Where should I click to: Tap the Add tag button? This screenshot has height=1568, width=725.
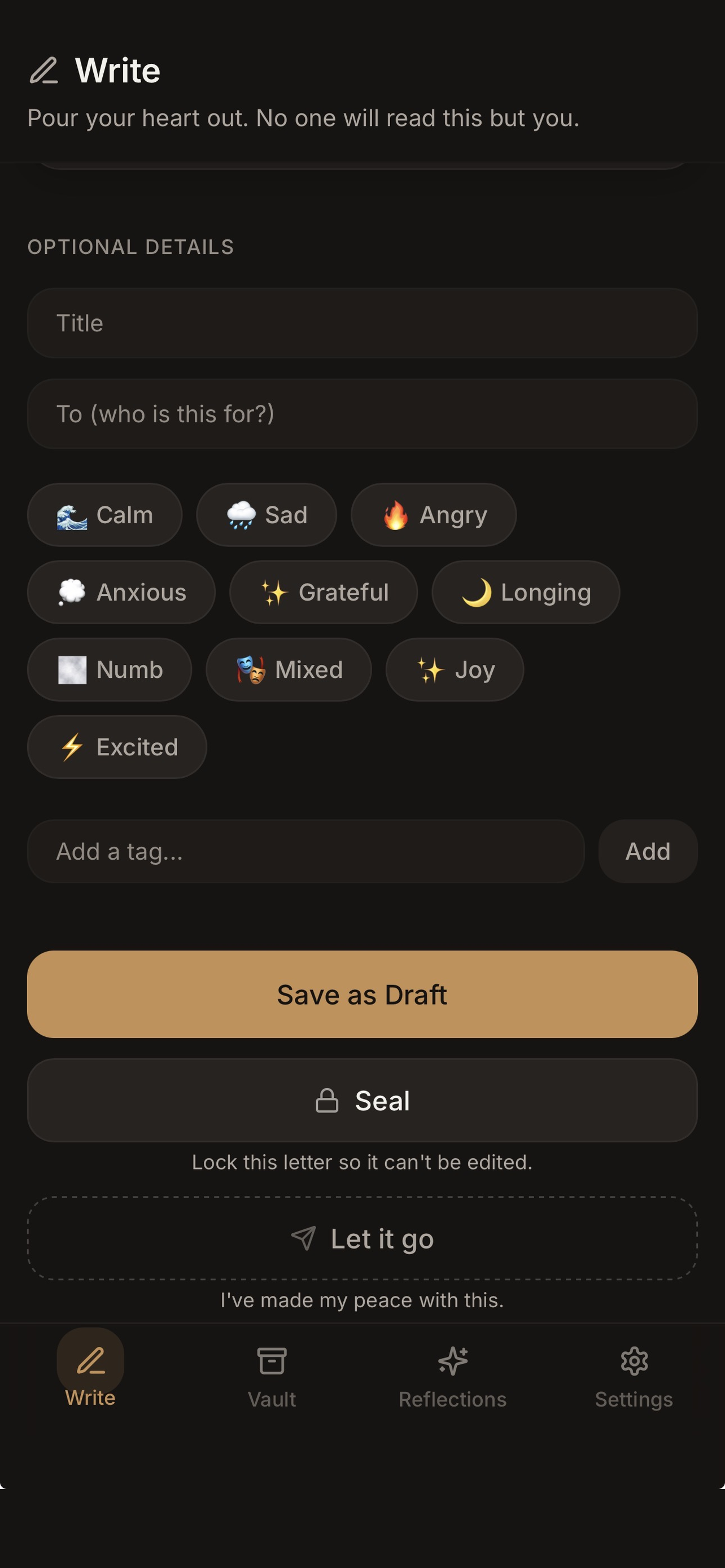click(648, 852)
